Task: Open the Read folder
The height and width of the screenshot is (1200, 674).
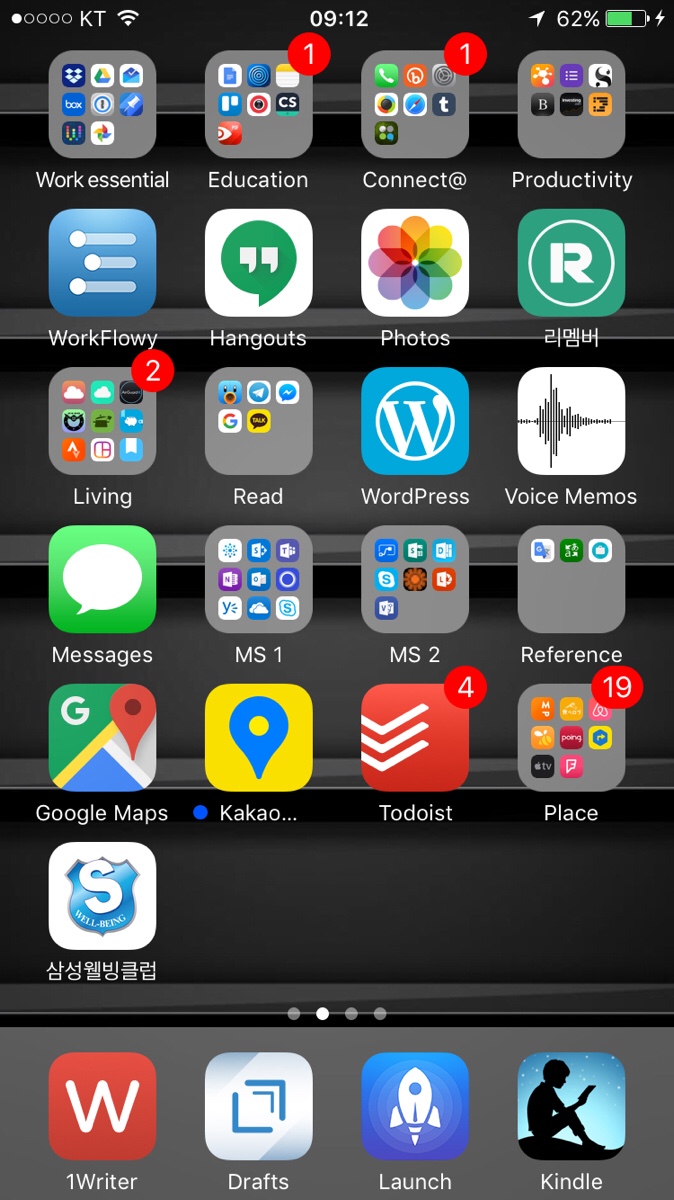Action: (x=258, y=421)
